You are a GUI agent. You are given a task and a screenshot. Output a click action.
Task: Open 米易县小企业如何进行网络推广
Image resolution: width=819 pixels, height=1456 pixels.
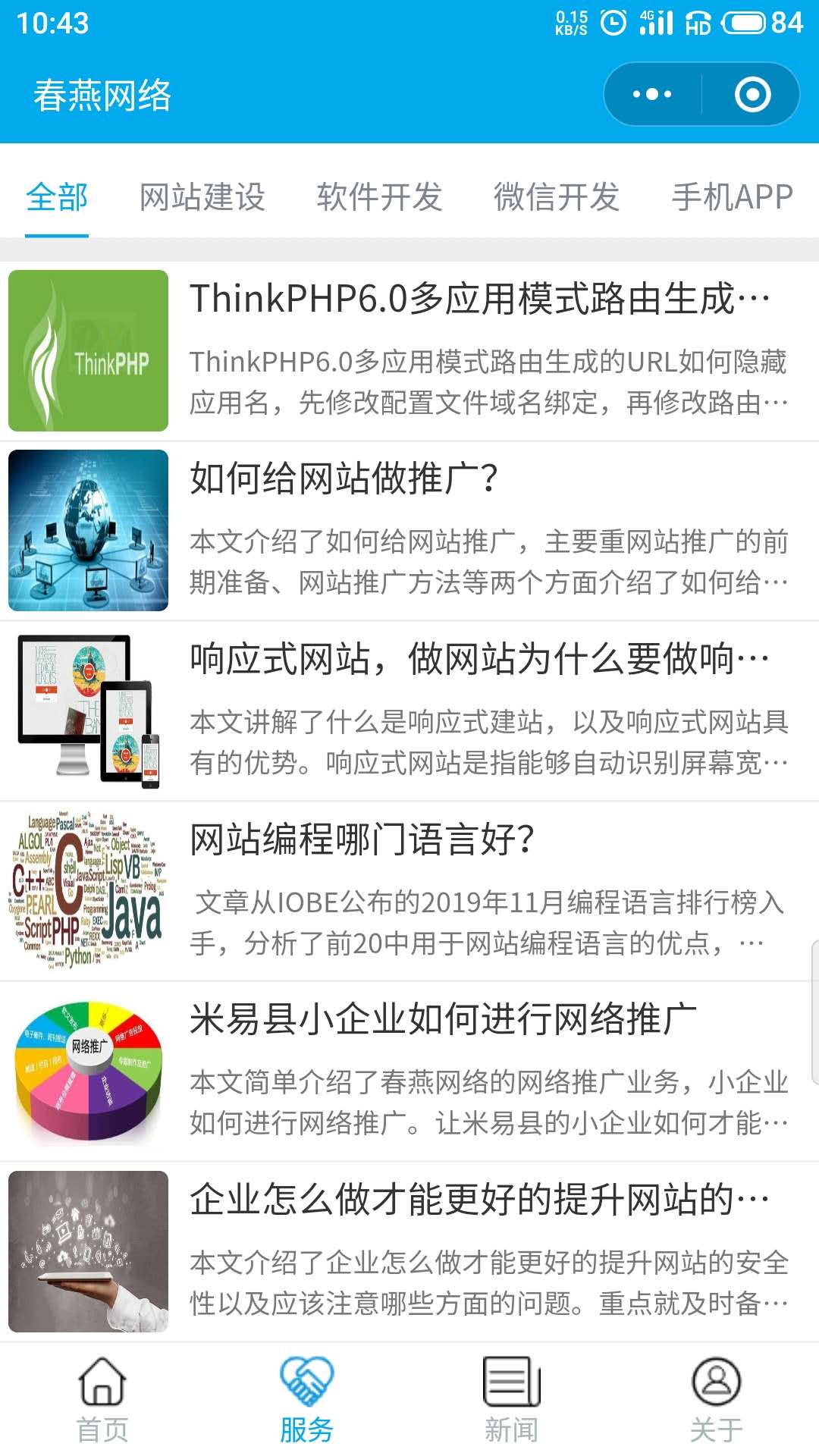coord(443,1019)
